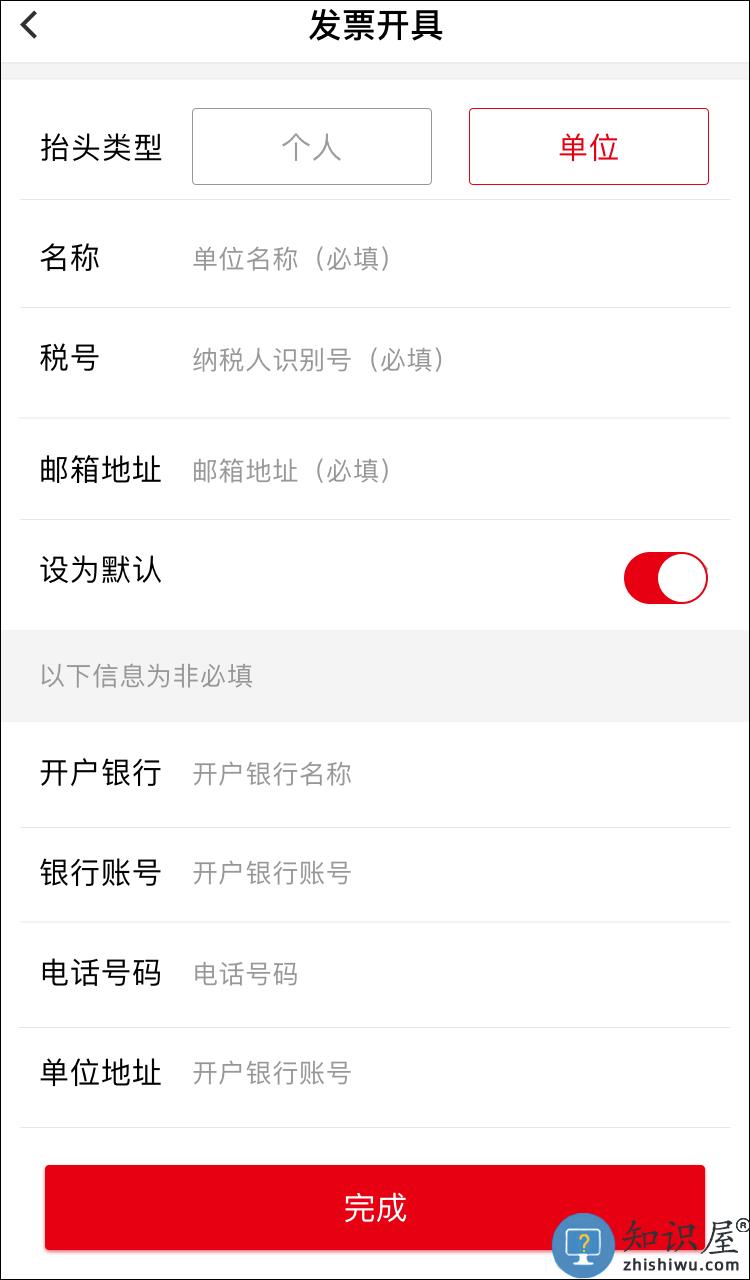
Task: Tap the 抬头类型 row label
Action: [100, 146]
